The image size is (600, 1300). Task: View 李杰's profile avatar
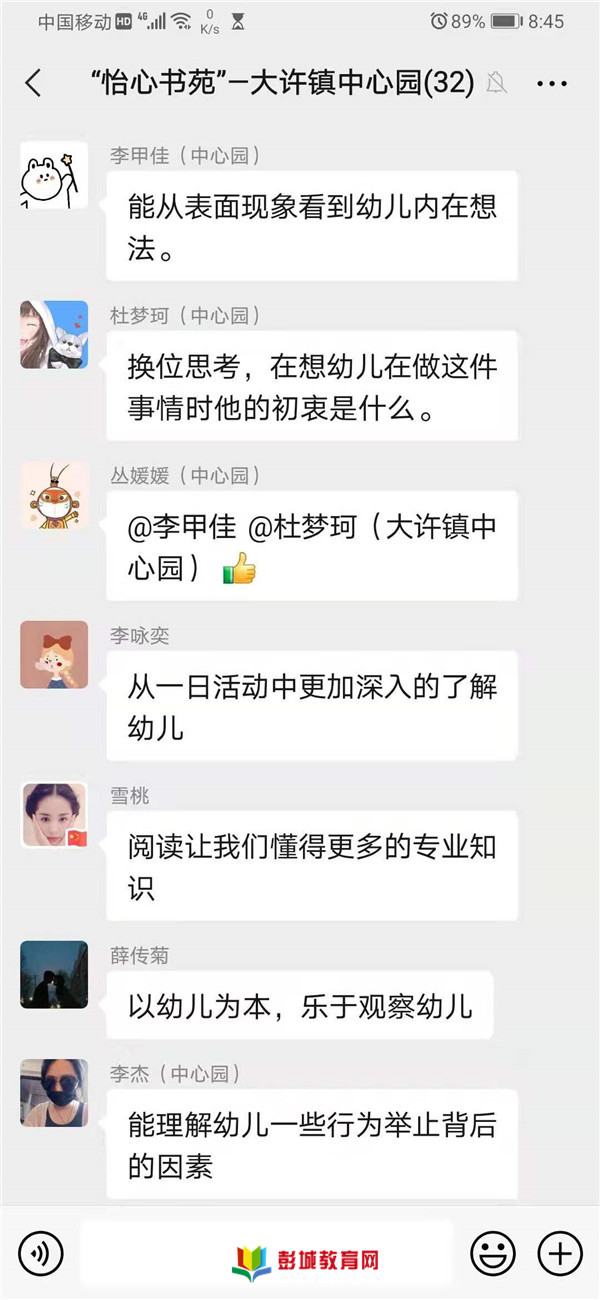click(54, 1093)
